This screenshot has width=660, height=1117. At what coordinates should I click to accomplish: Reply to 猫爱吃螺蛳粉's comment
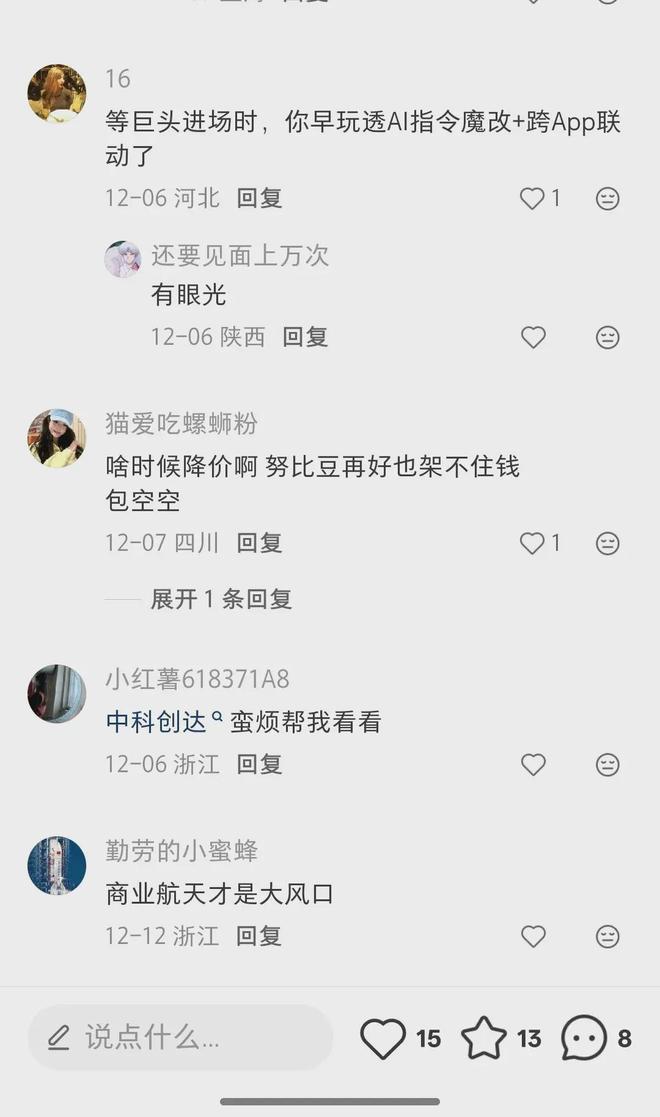click(259, 543)
